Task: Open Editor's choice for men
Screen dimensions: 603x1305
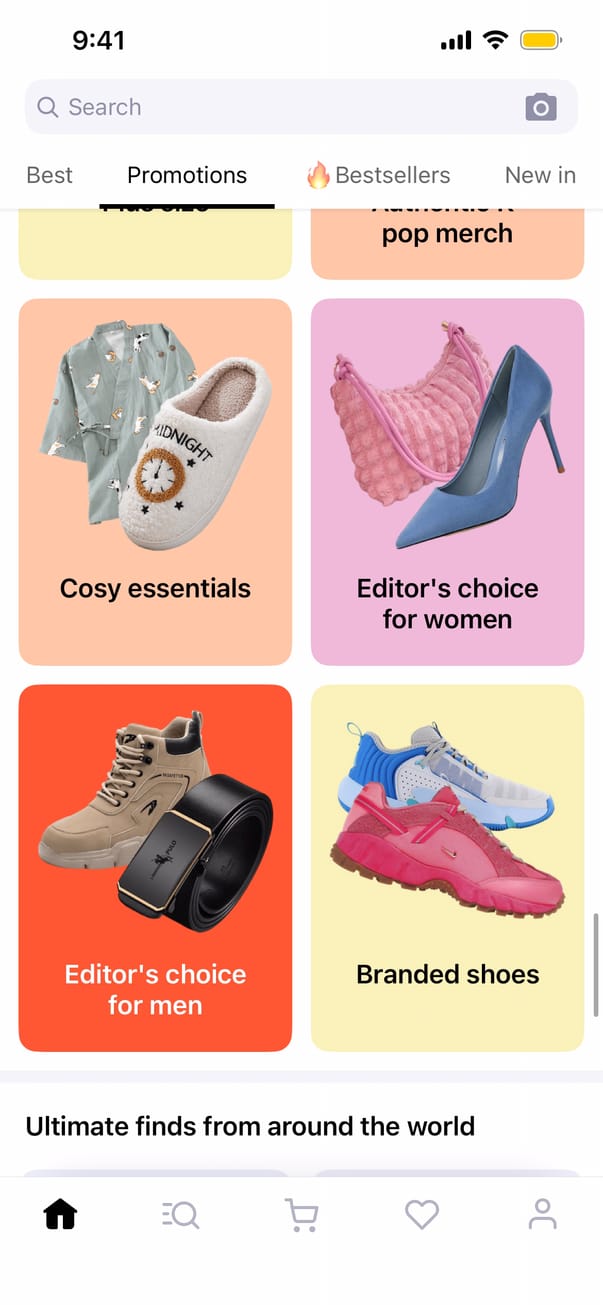Action: coord(155,867)
